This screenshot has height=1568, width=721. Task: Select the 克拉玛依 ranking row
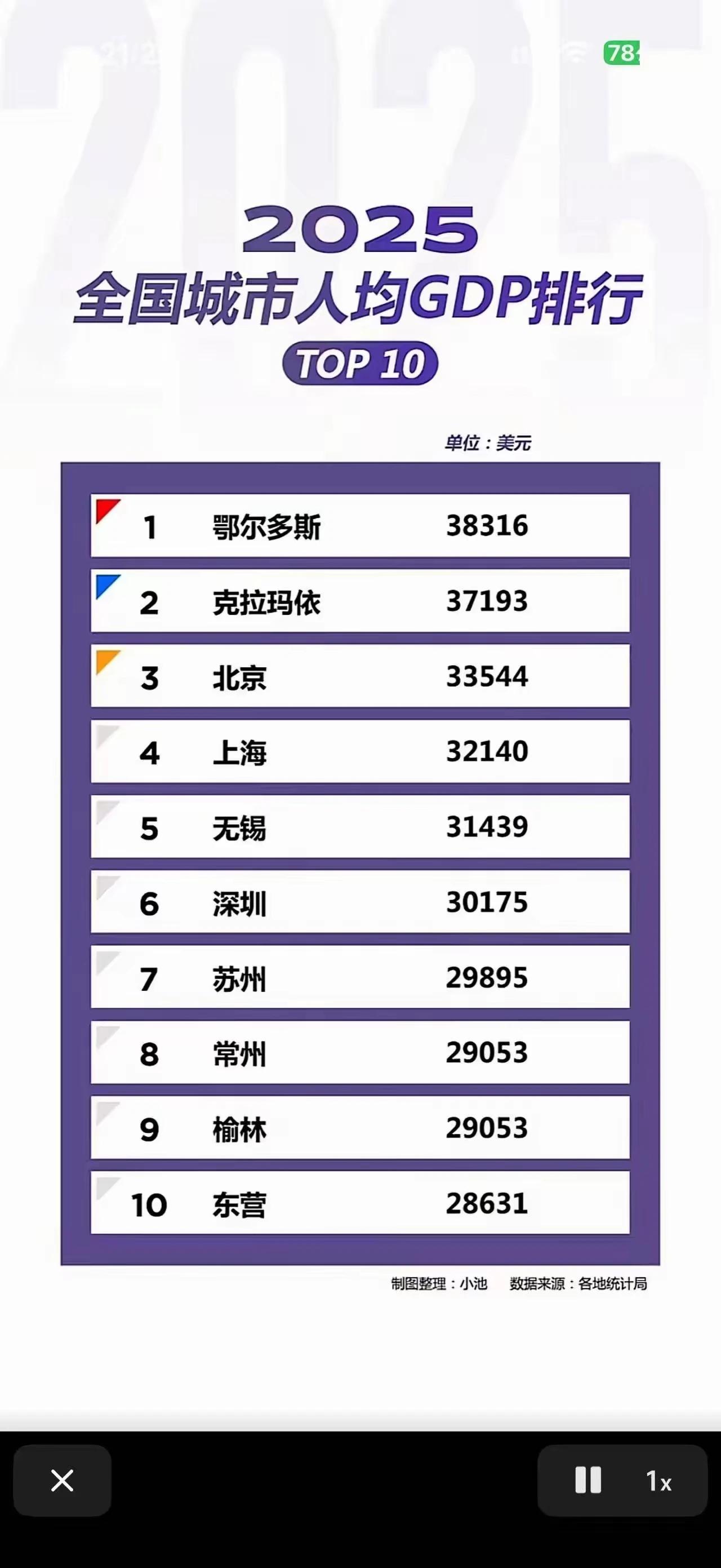[x=360, y=601]
